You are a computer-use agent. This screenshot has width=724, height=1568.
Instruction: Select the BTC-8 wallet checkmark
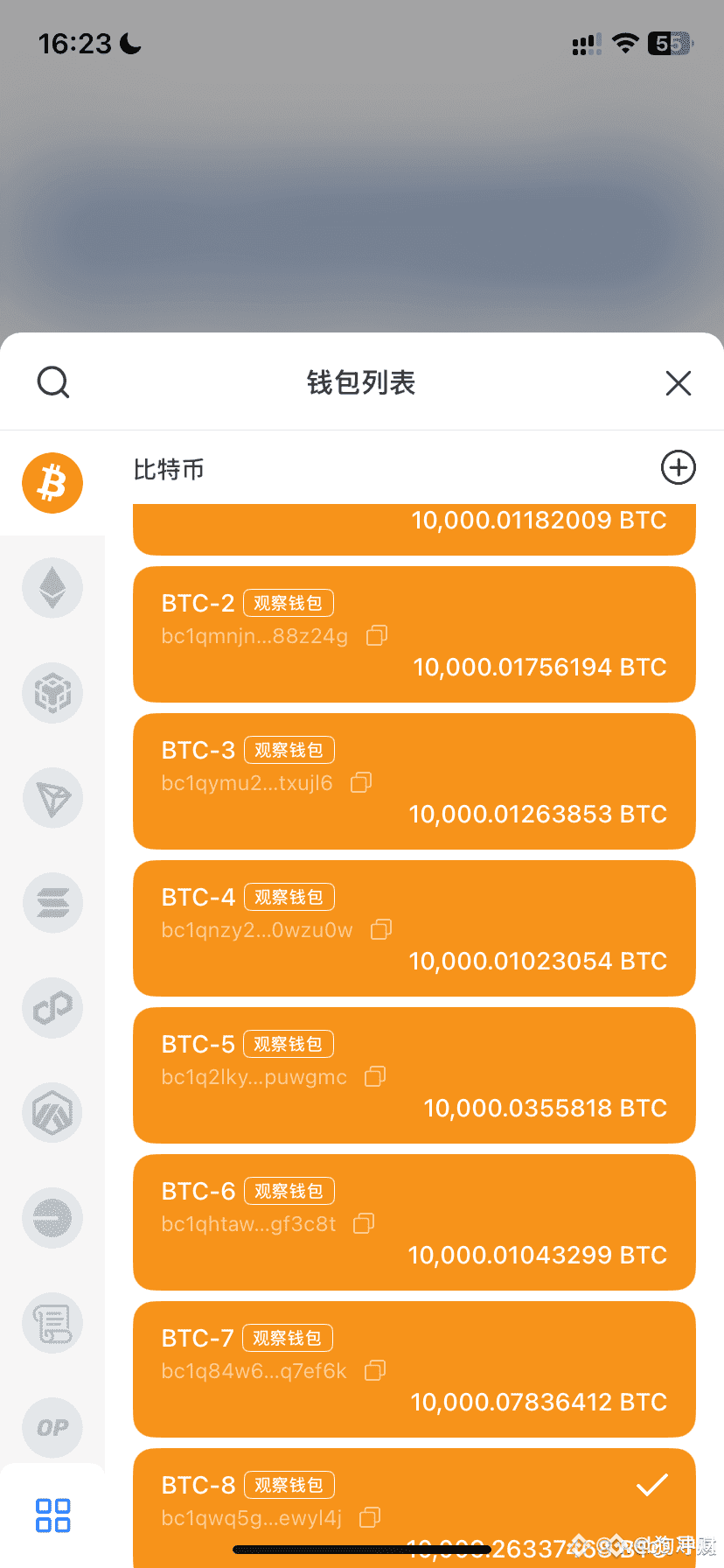[652, 1485]
